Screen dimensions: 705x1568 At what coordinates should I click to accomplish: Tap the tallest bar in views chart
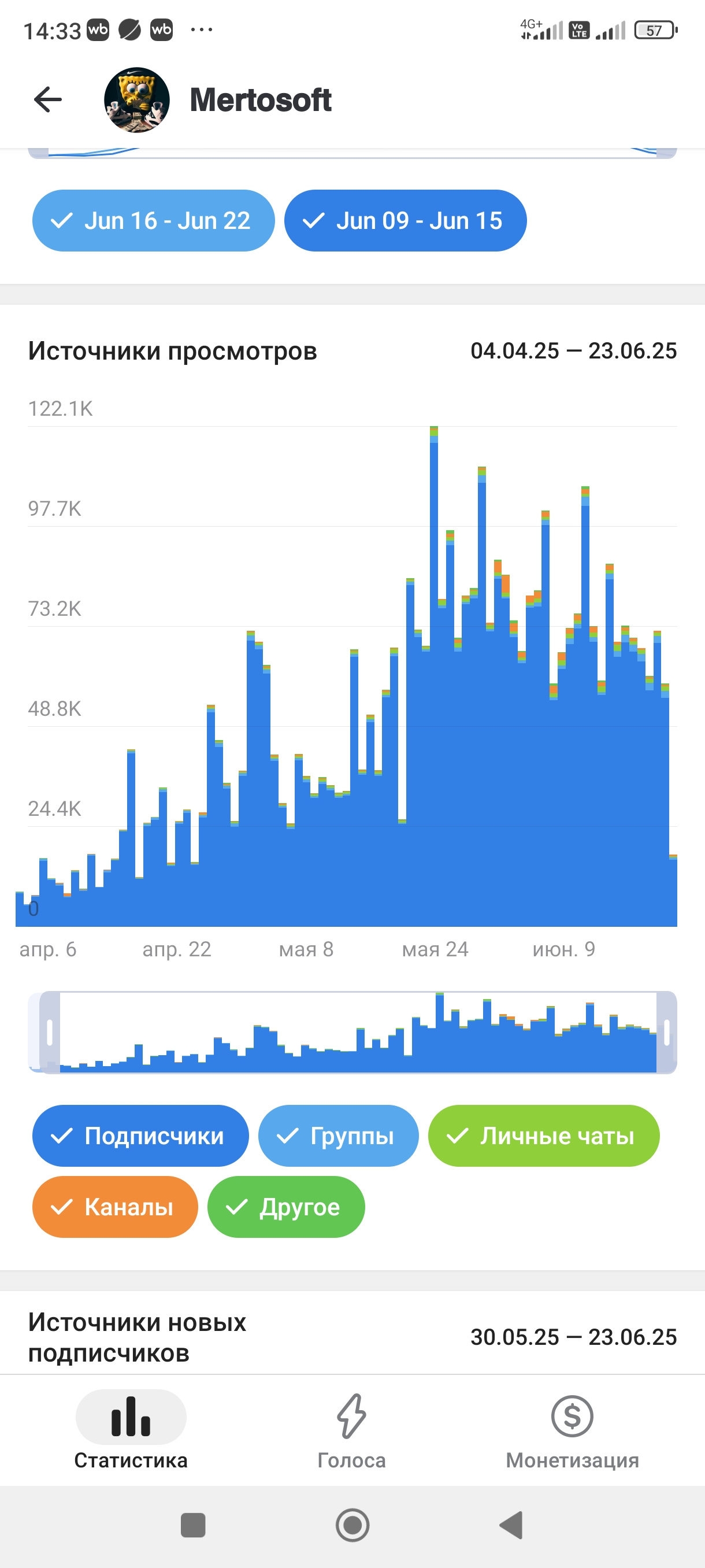(x=434, y=676)
